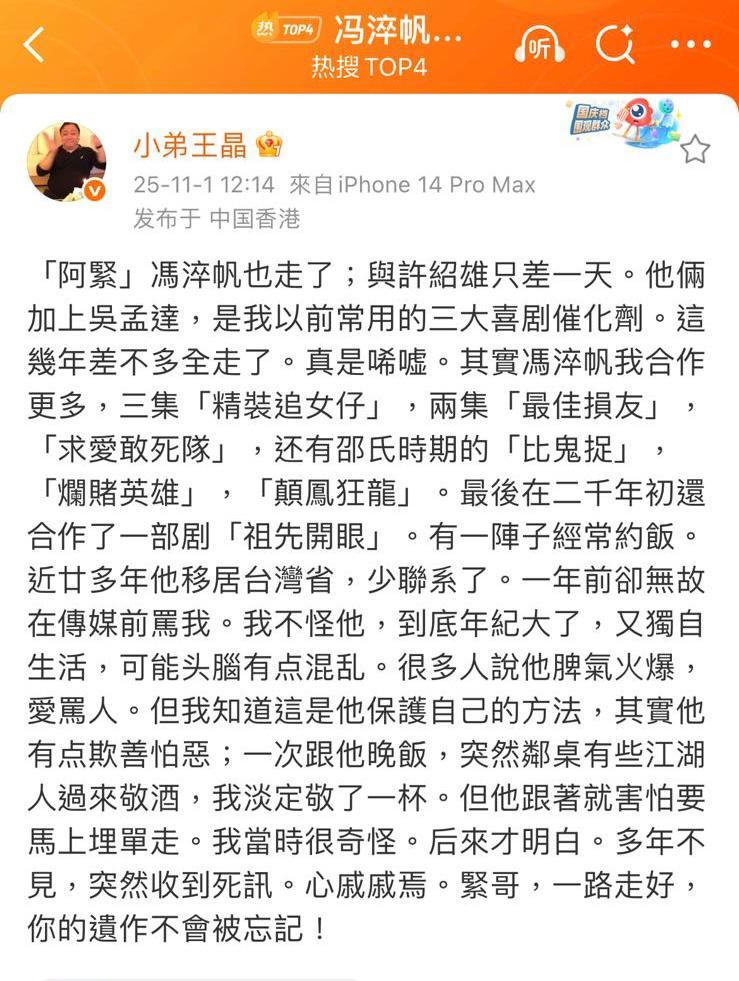Open the search icon in header
739x981 pixels.
click(614, 45)
